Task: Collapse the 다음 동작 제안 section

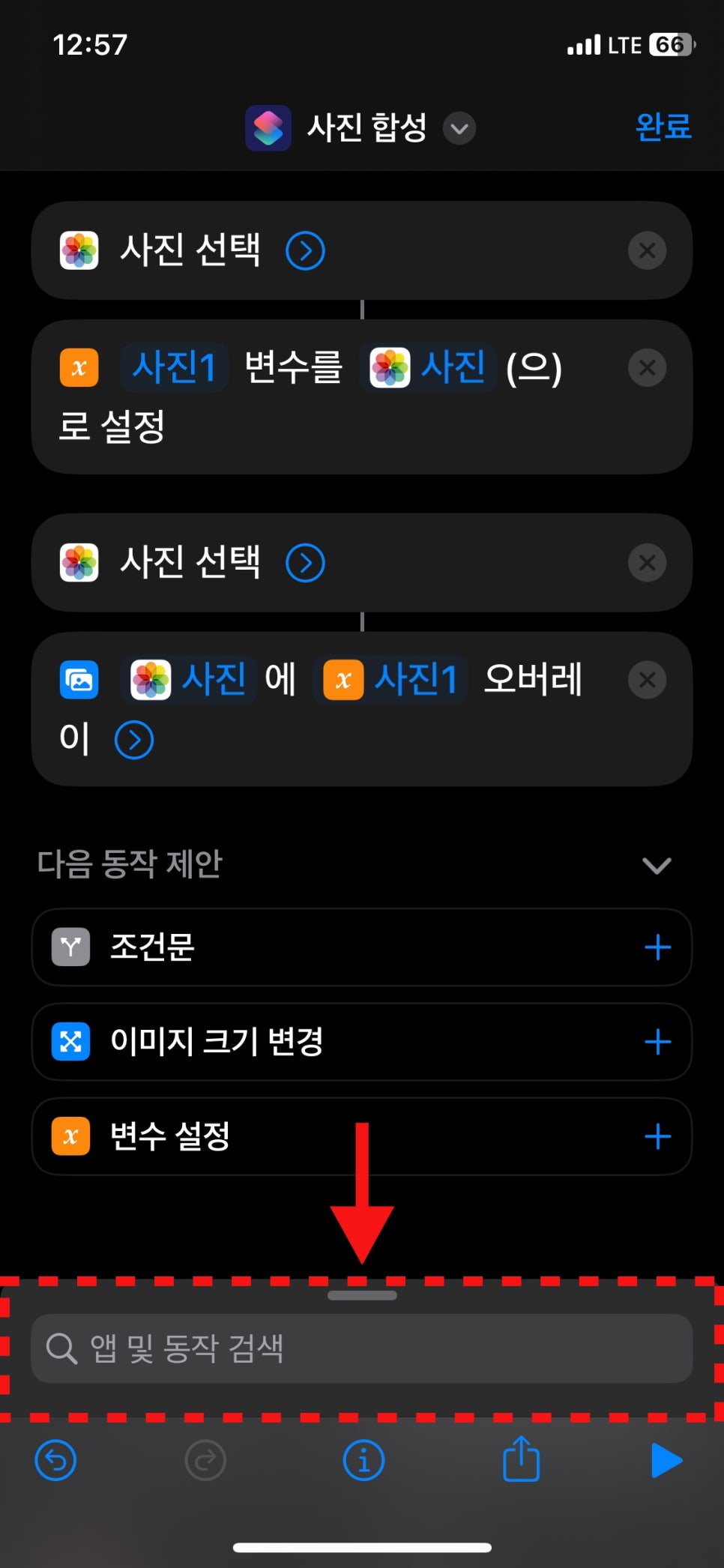Action: pos(657,866)
